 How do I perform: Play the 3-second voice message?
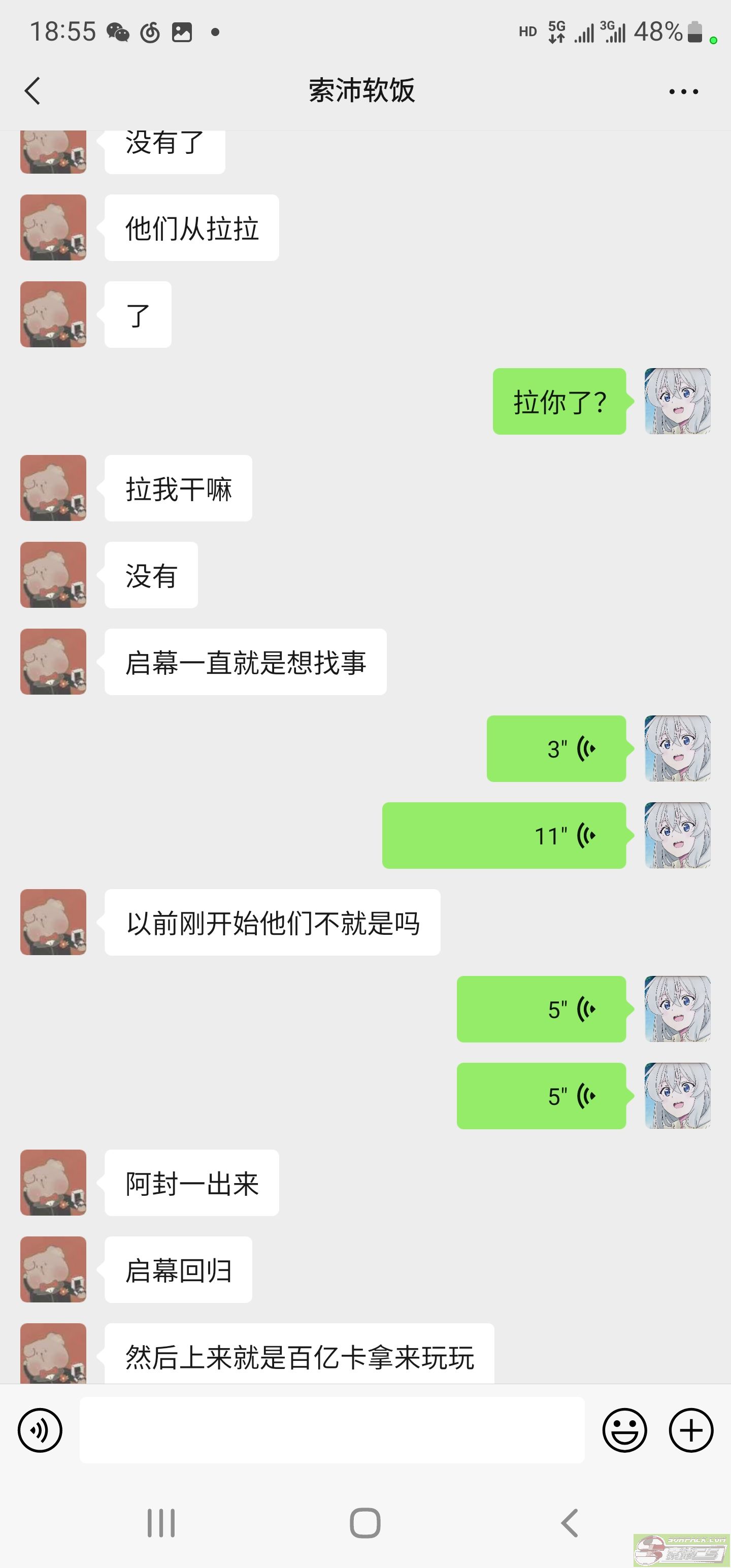pyautogui.click(x=556, y=748)
